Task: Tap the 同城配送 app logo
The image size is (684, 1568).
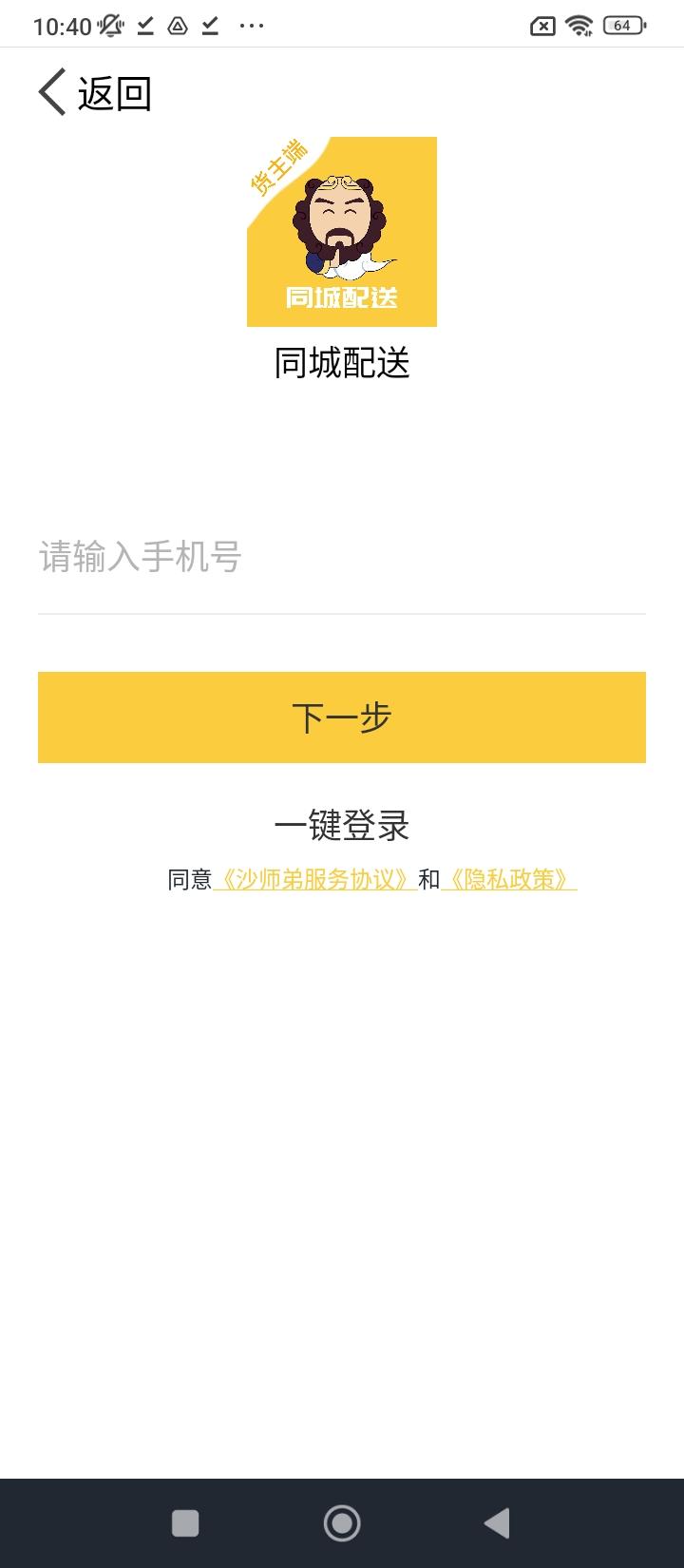Action: pos(341,233)
